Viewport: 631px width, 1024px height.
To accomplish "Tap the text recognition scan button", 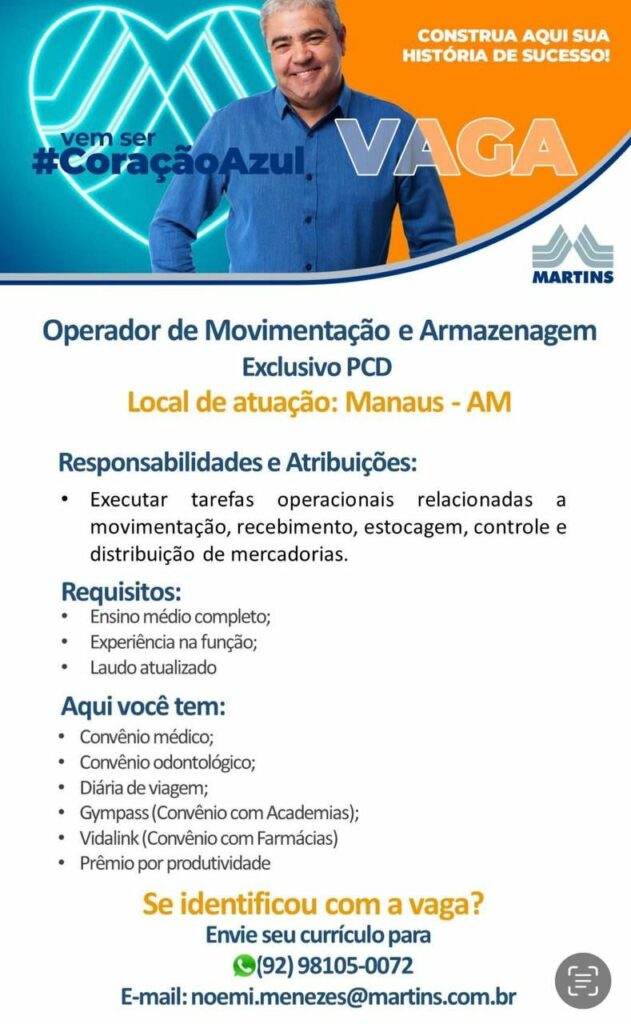I will click(x=583, y=980).
